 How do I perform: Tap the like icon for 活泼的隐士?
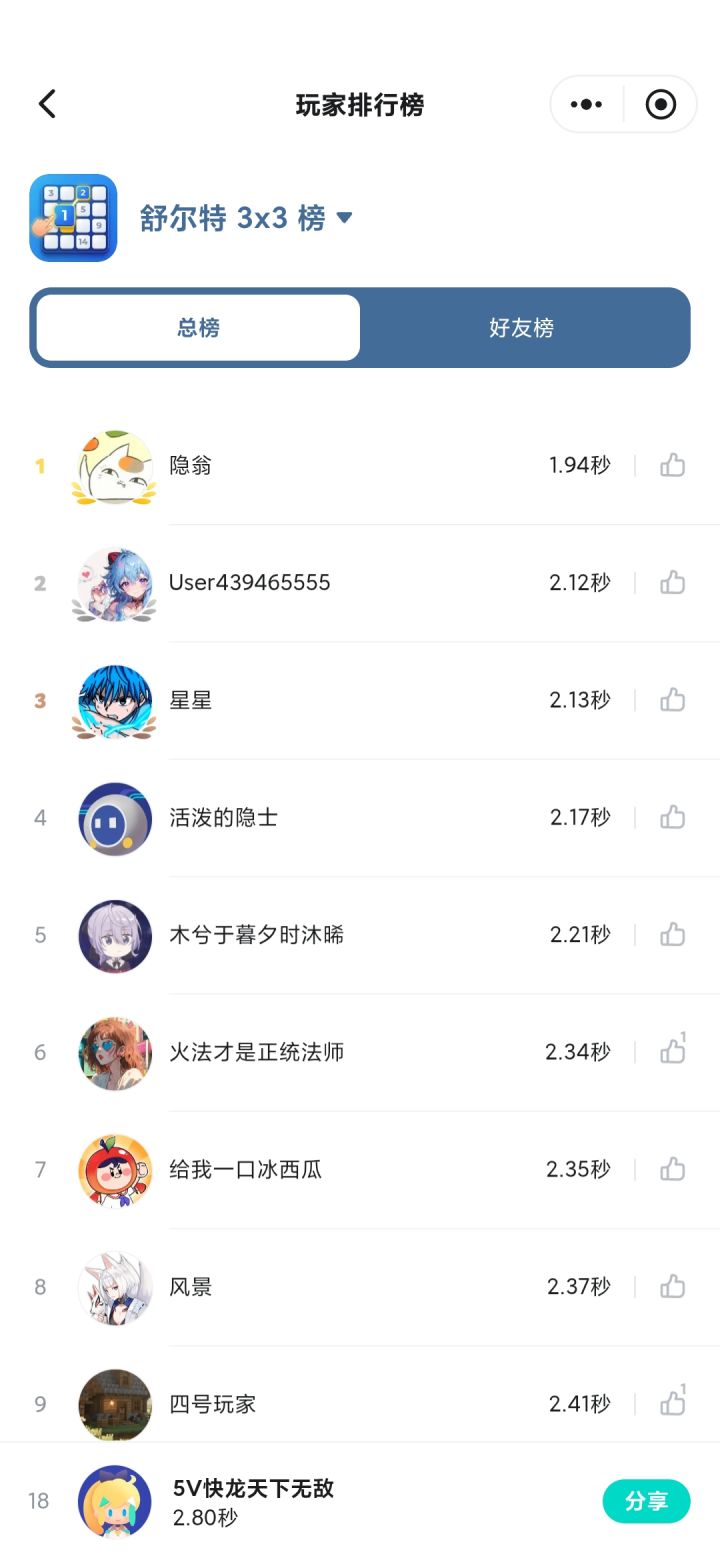[x=672, y=817]
